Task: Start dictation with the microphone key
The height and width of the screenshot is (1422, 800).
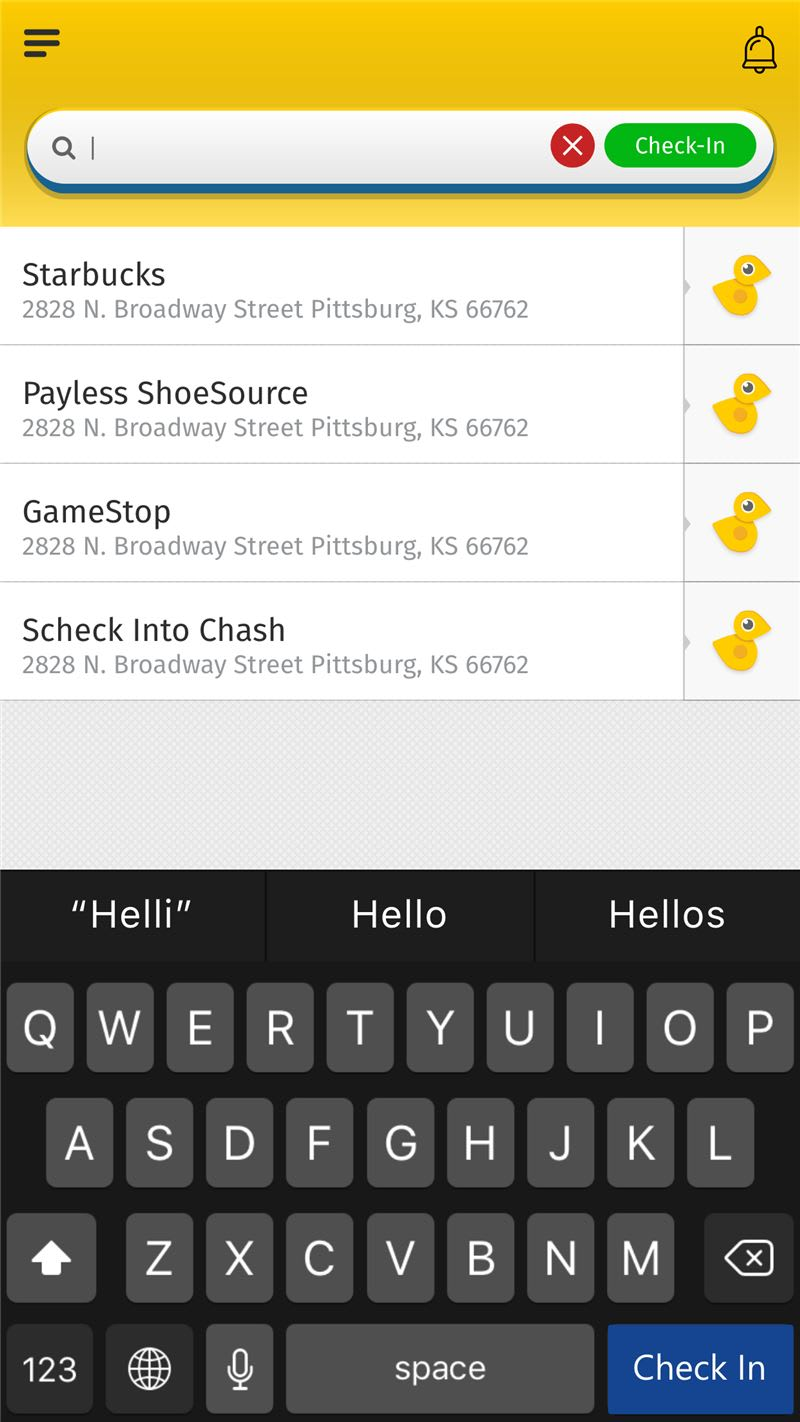Action: 239,1368
